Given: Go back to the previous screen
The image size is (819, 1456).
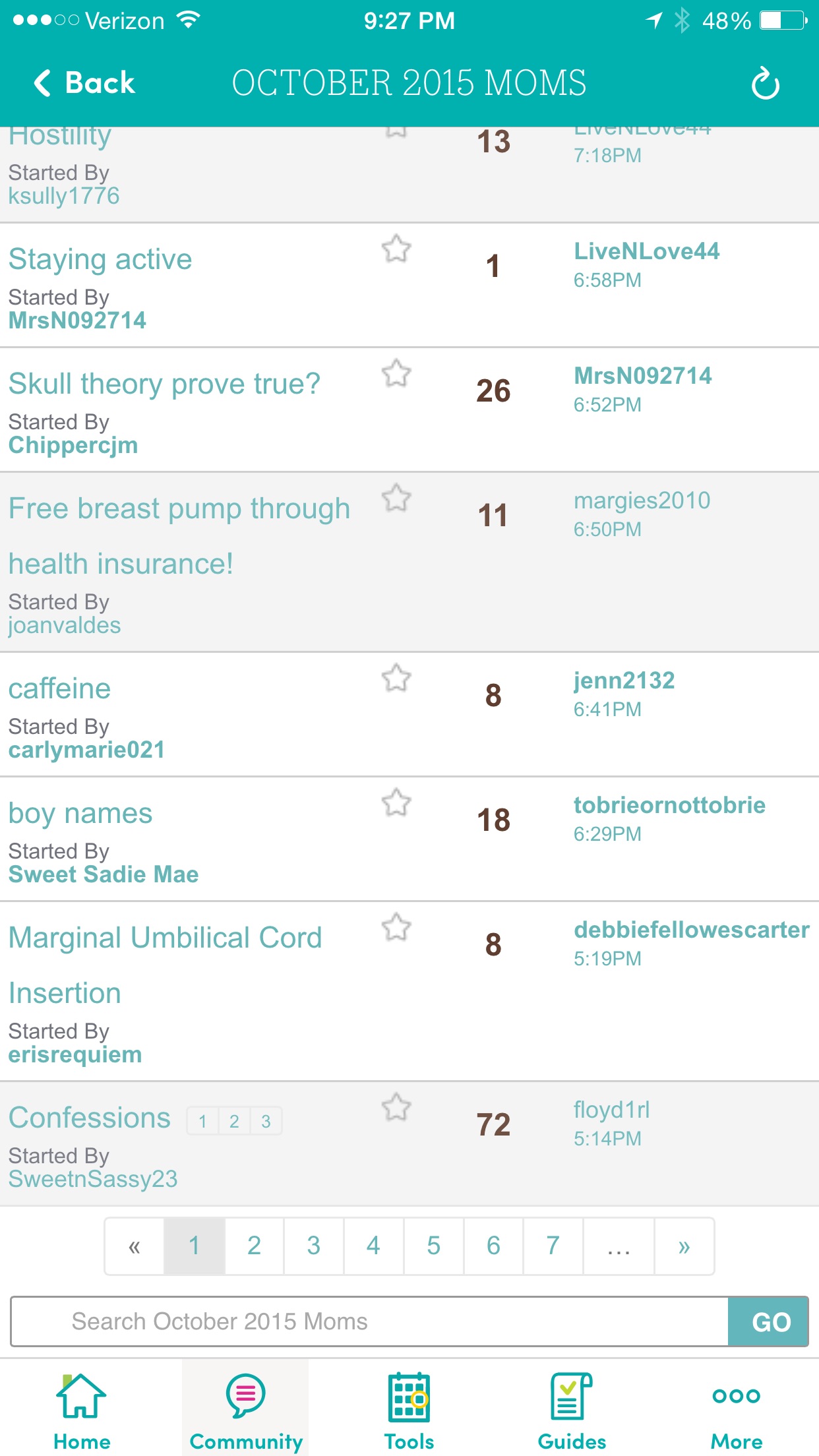Looking at the screenshot, I should [84, 84].
